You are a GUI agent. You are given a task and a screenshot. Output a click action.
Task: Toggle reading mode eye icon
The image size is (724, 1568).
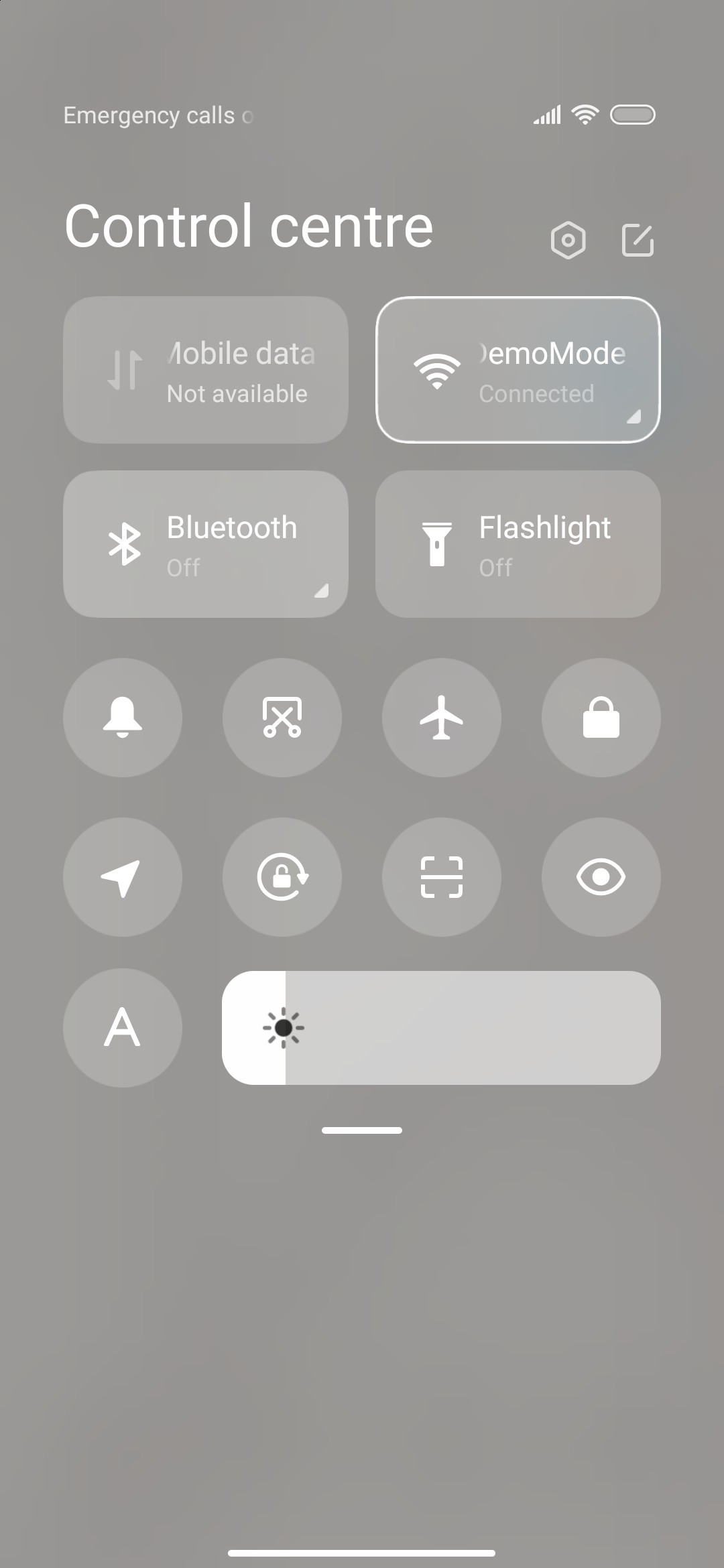[x=601, y=877]
